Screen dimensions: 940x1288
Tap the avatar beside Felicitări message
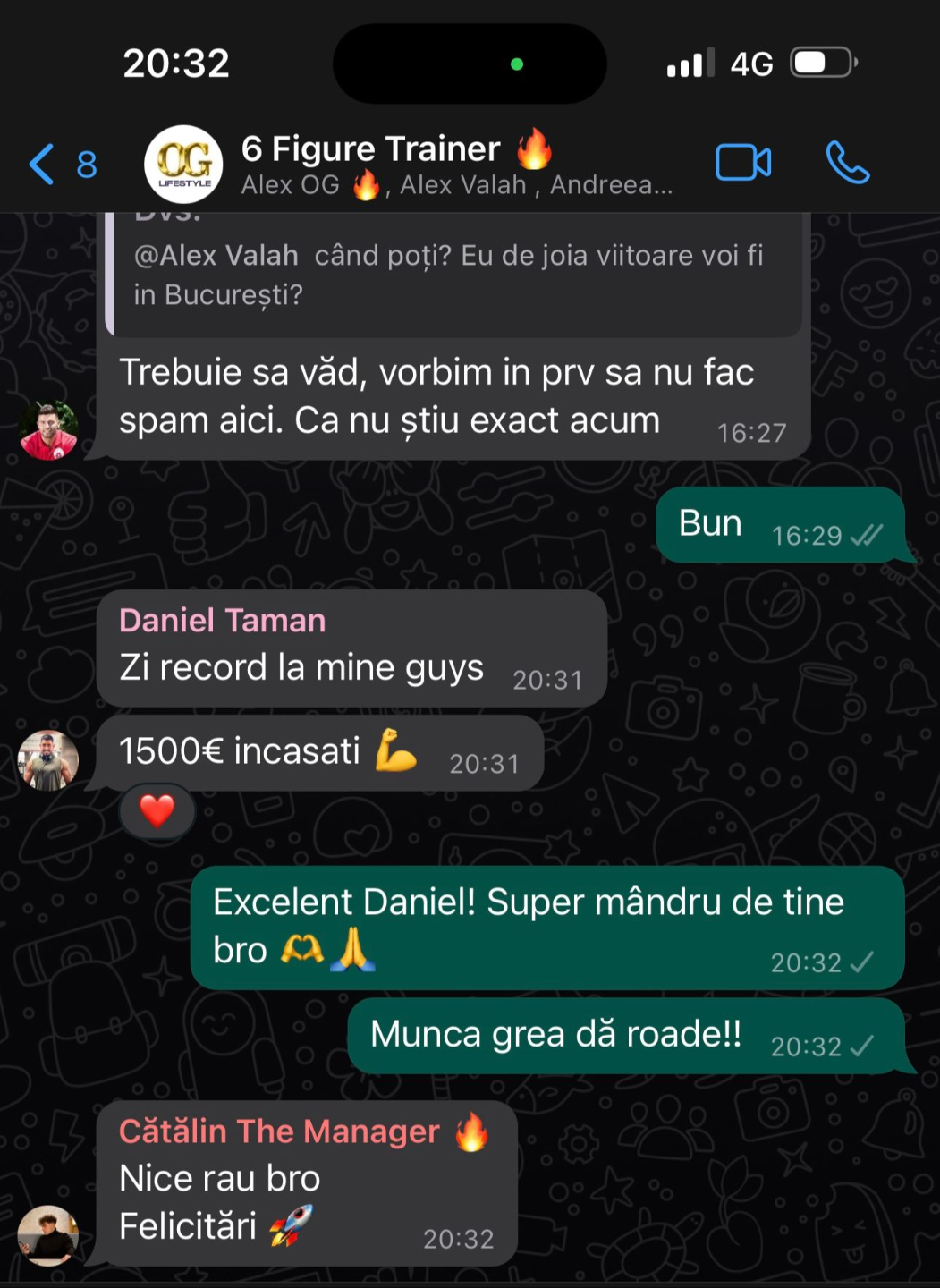click(x=48, y=1235)
